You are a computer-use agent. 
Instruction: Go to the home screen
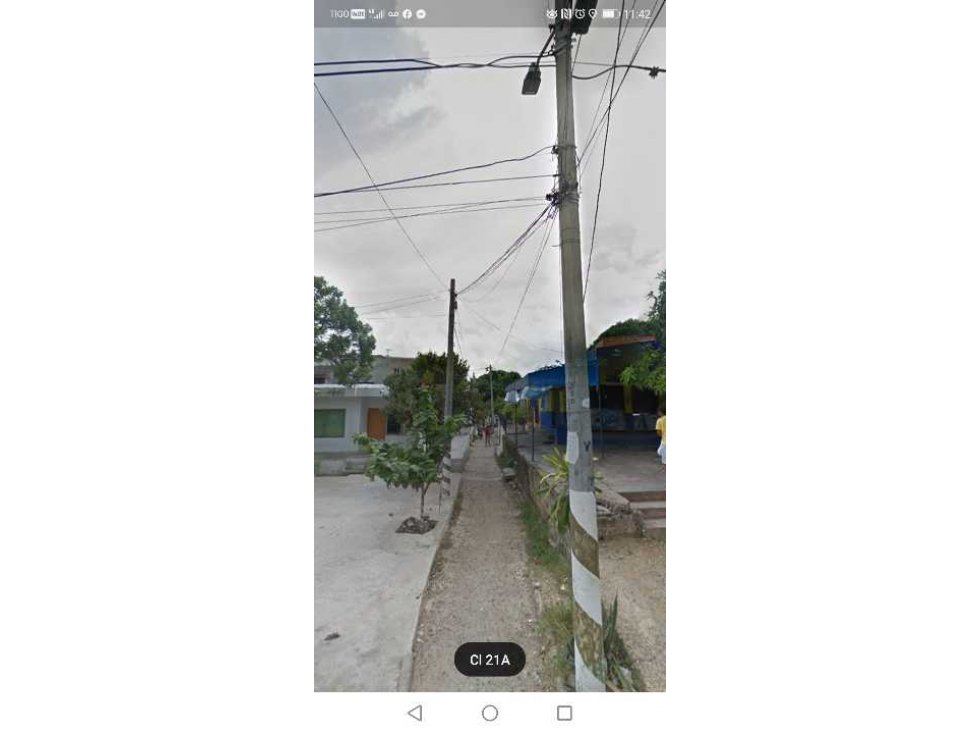[490, 713]
